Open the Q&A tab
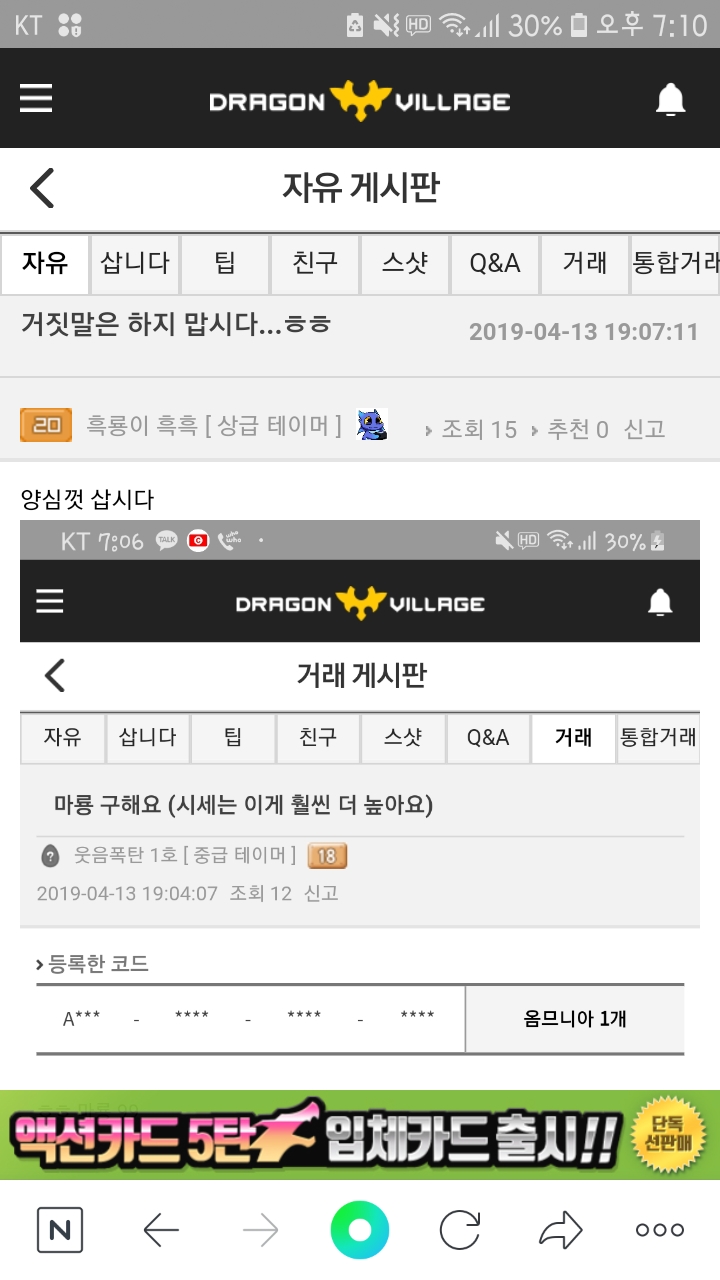The width and height of the screenshot is (720, 1280). [495, 264]
